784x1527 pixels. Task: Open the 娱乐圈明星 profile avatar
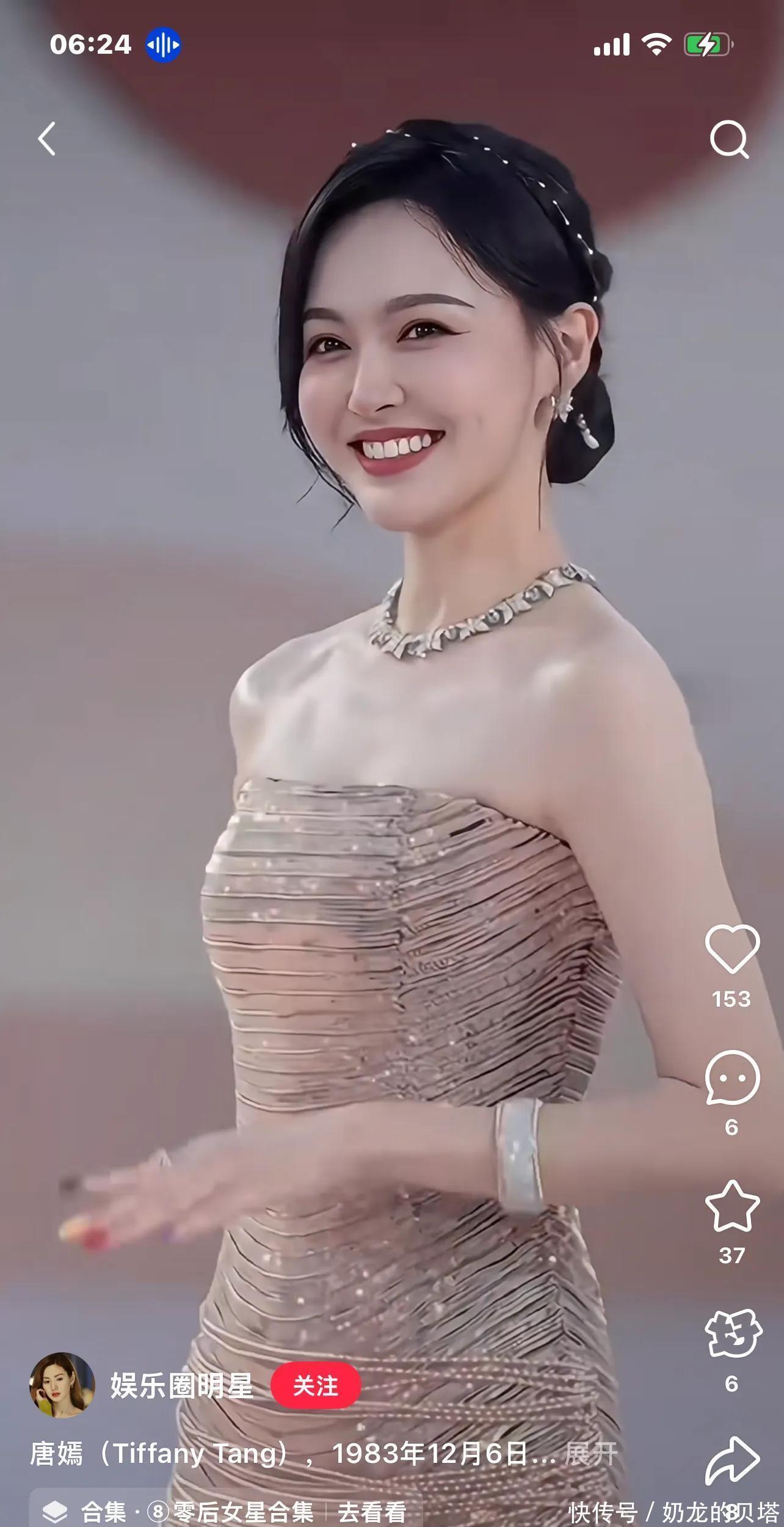pyautogui.click(x=62, y=1385)
